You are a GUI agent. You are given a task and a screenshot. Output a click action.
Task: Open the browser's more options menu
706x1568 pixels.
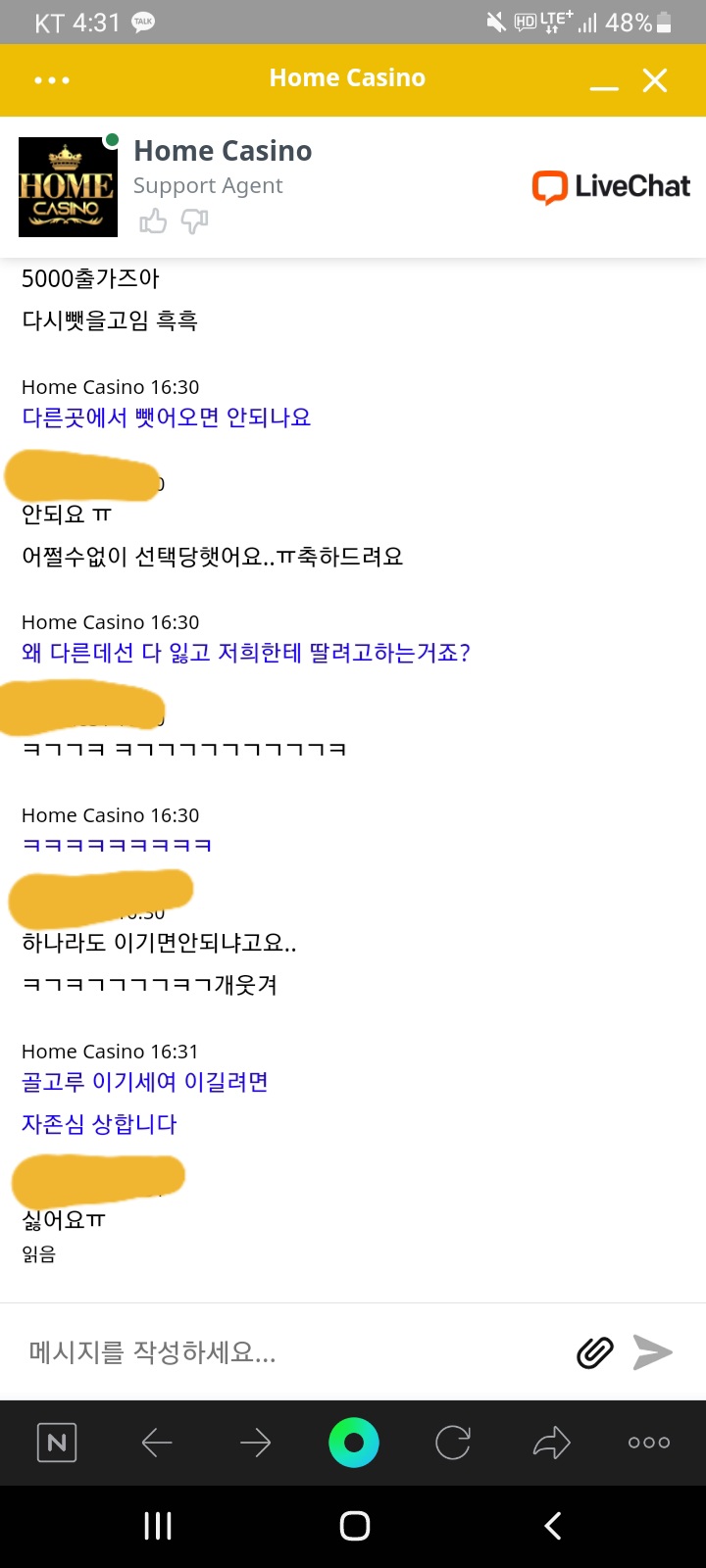point(649,1443)
